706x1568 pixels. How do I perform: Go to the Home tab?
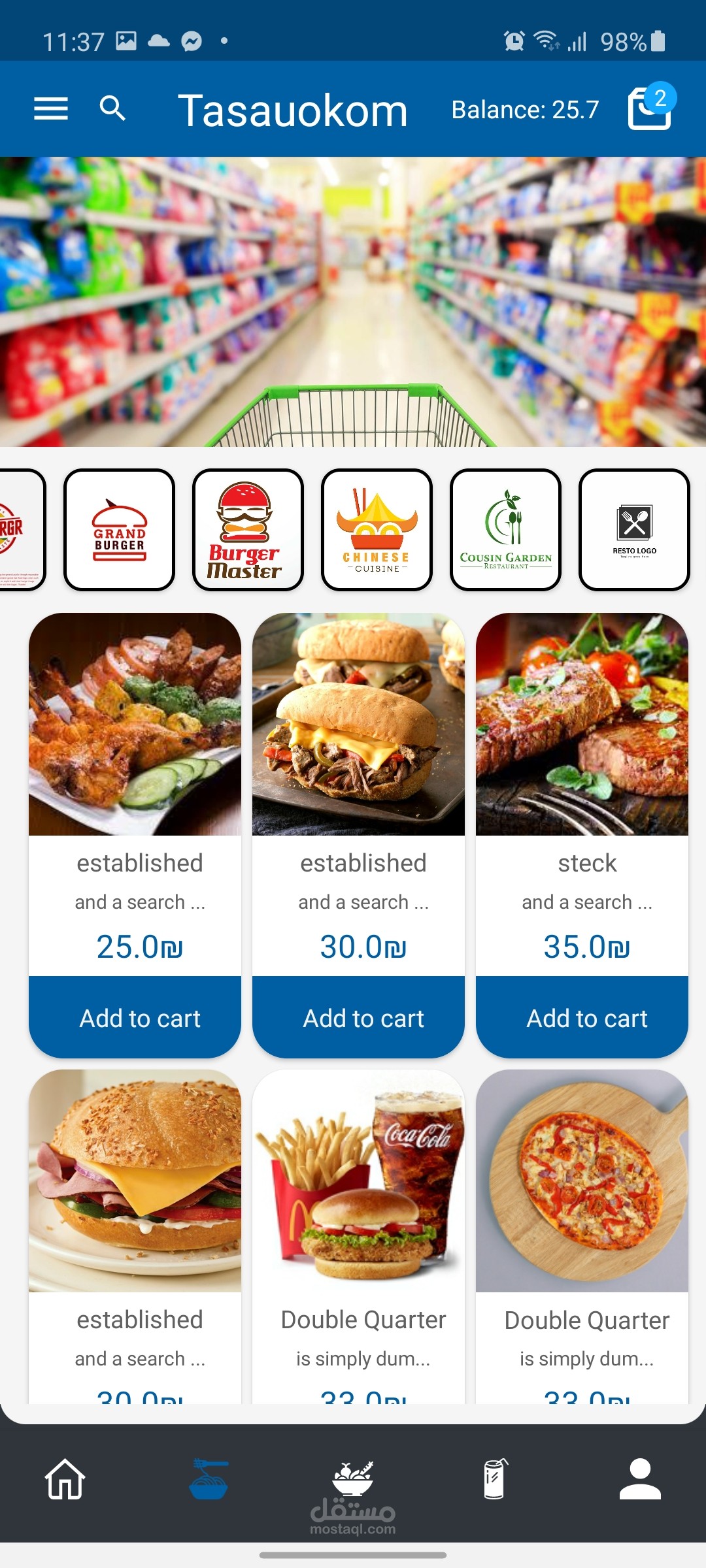(65, 1479)
